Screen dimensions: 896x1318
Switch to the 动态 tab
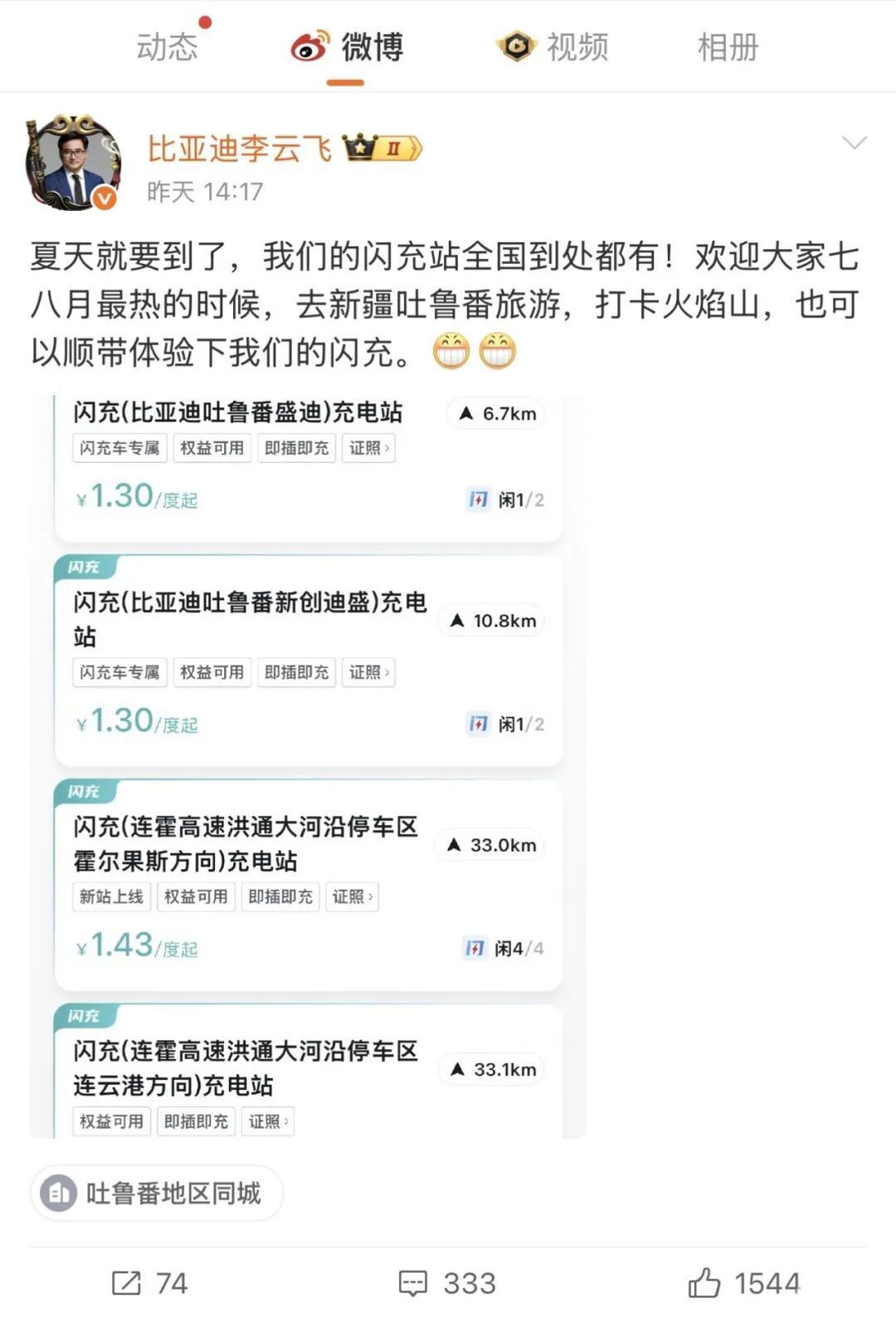coord(168,47)
